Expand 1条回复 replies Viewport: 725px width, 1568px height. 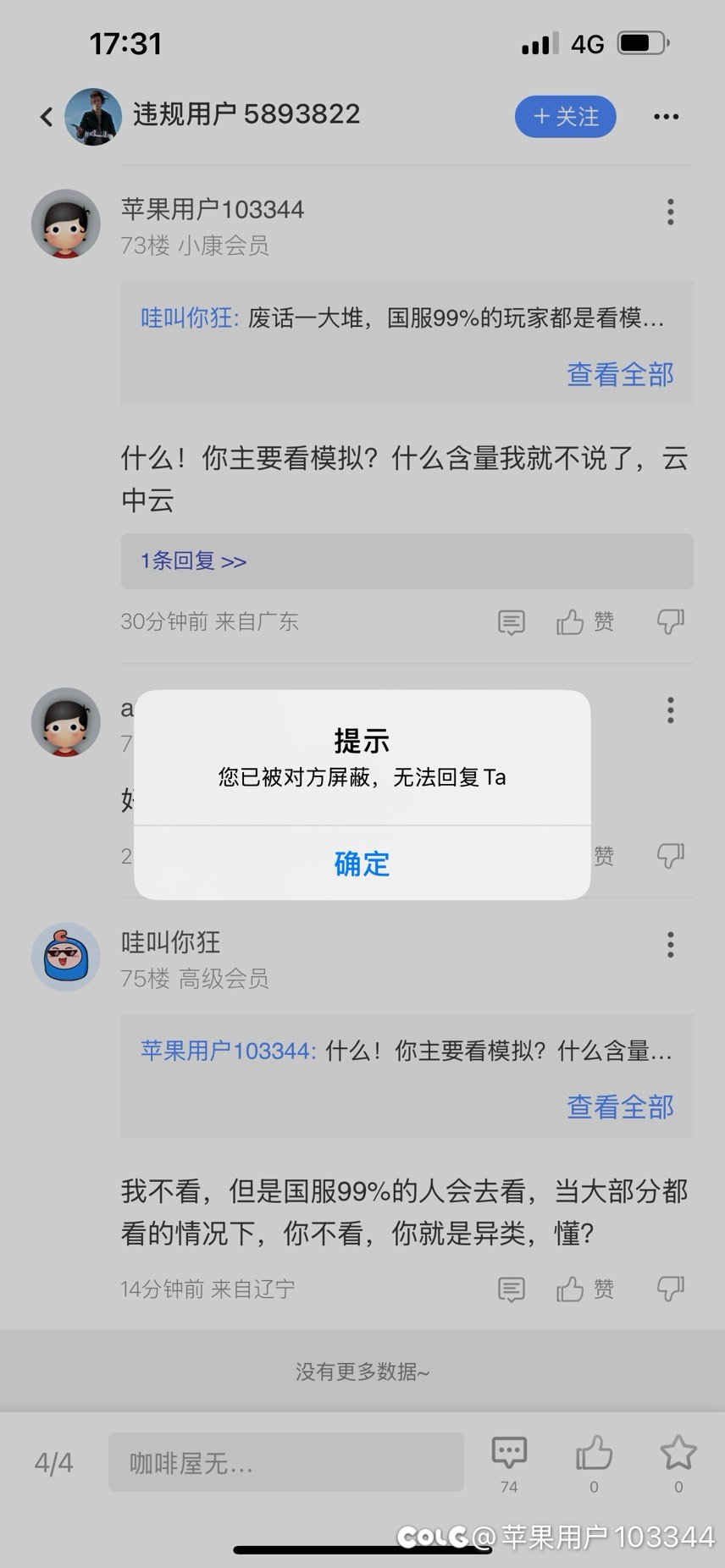[193, 560]
